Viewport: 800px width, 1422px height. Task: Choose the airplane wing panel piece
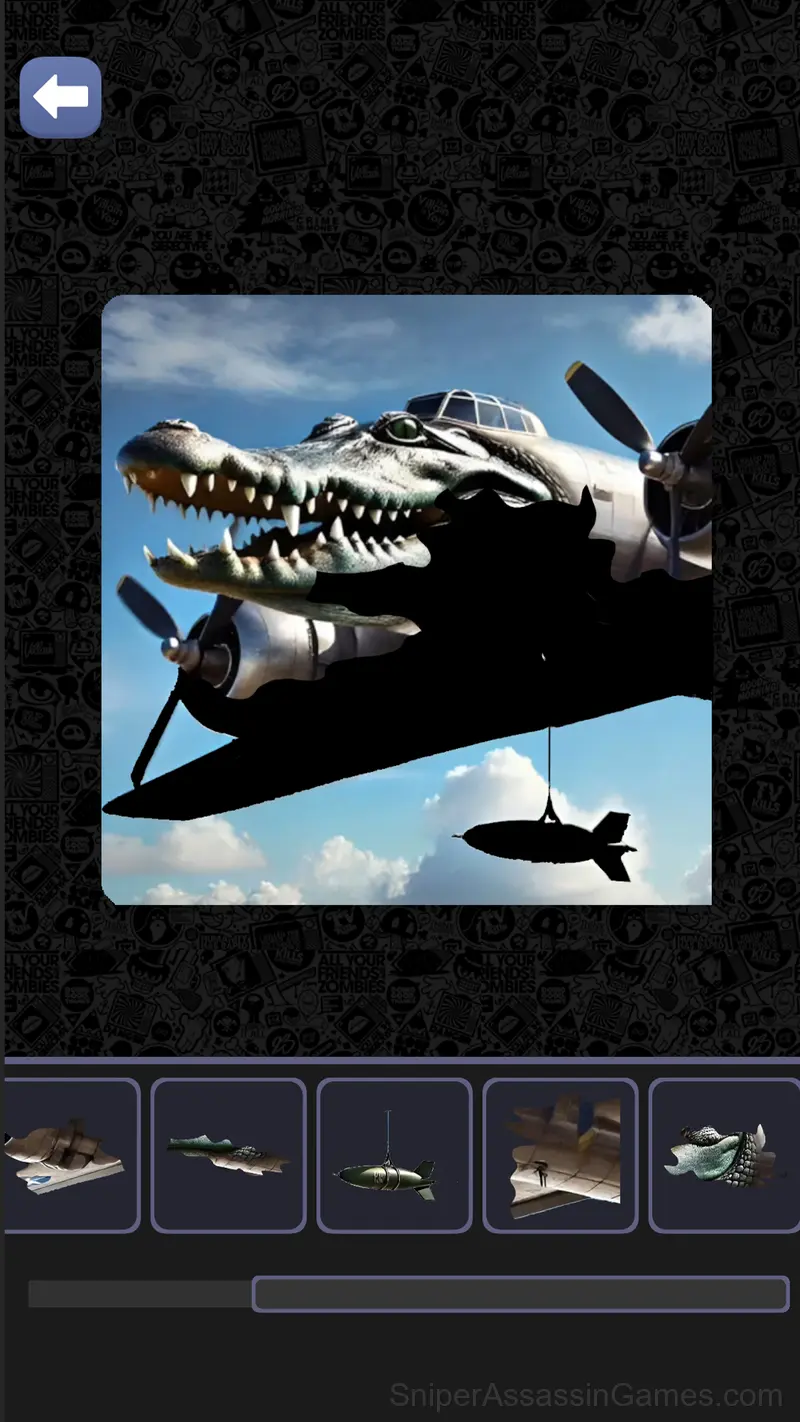[x=560, y=1155]
